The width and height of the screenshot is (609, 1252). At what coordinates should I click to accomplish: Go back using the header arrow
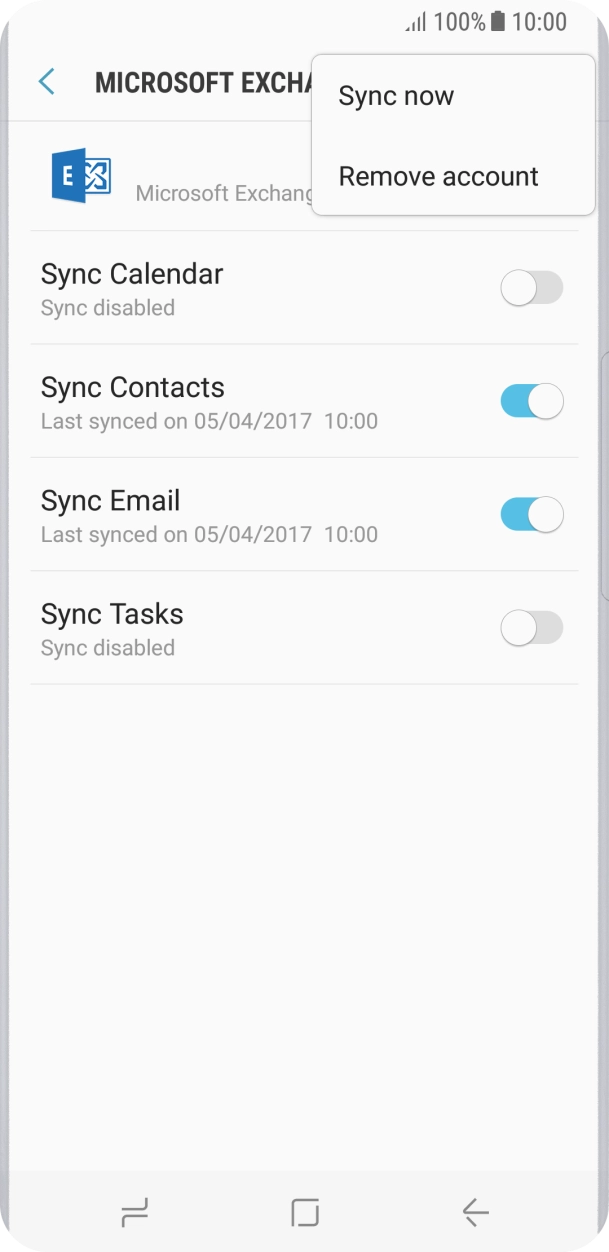[46, 81]
